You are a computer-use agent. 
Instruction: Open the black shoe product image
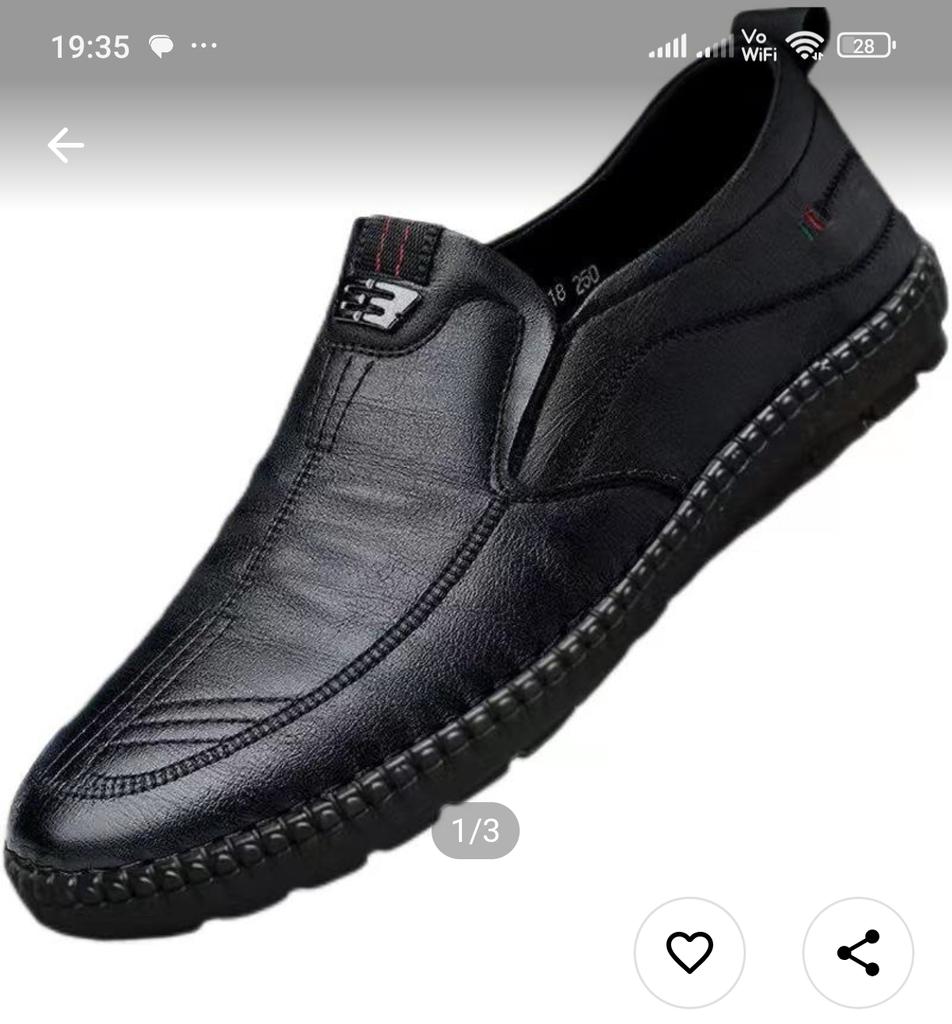pyautogui.click(x=476, y=520)
